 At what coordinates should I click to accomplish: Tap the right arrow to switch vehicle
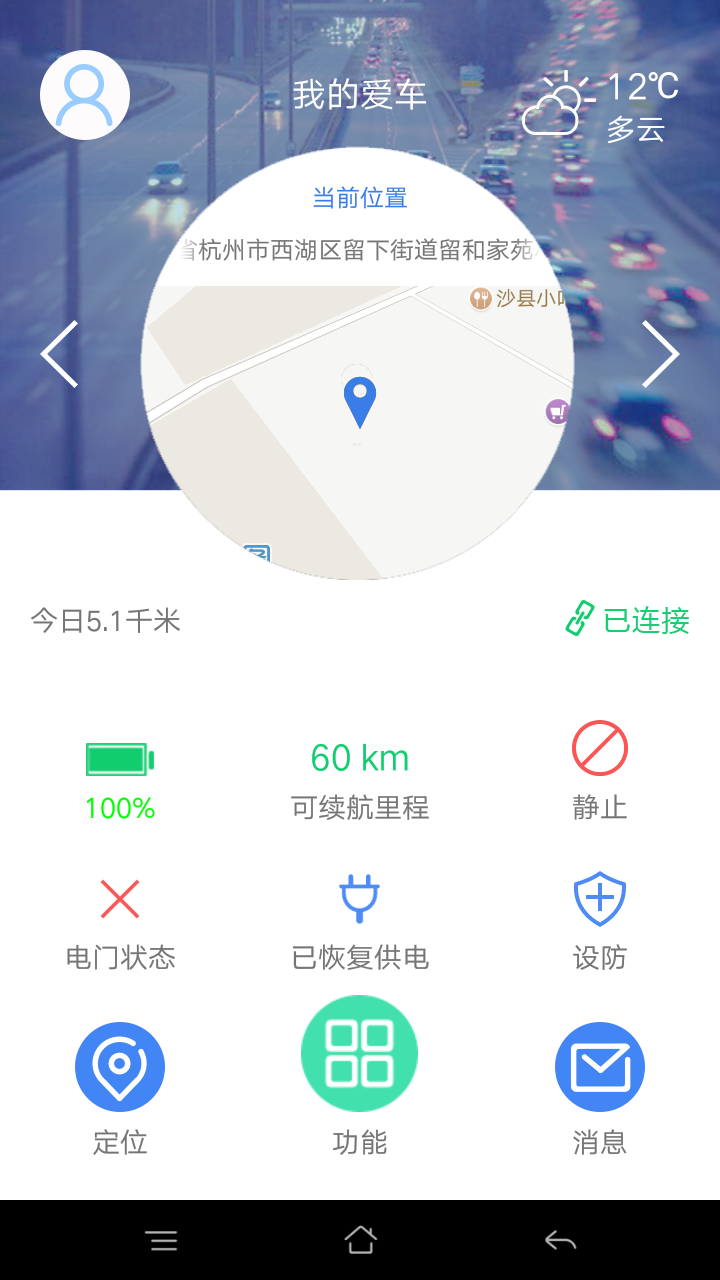click(662, 354)
